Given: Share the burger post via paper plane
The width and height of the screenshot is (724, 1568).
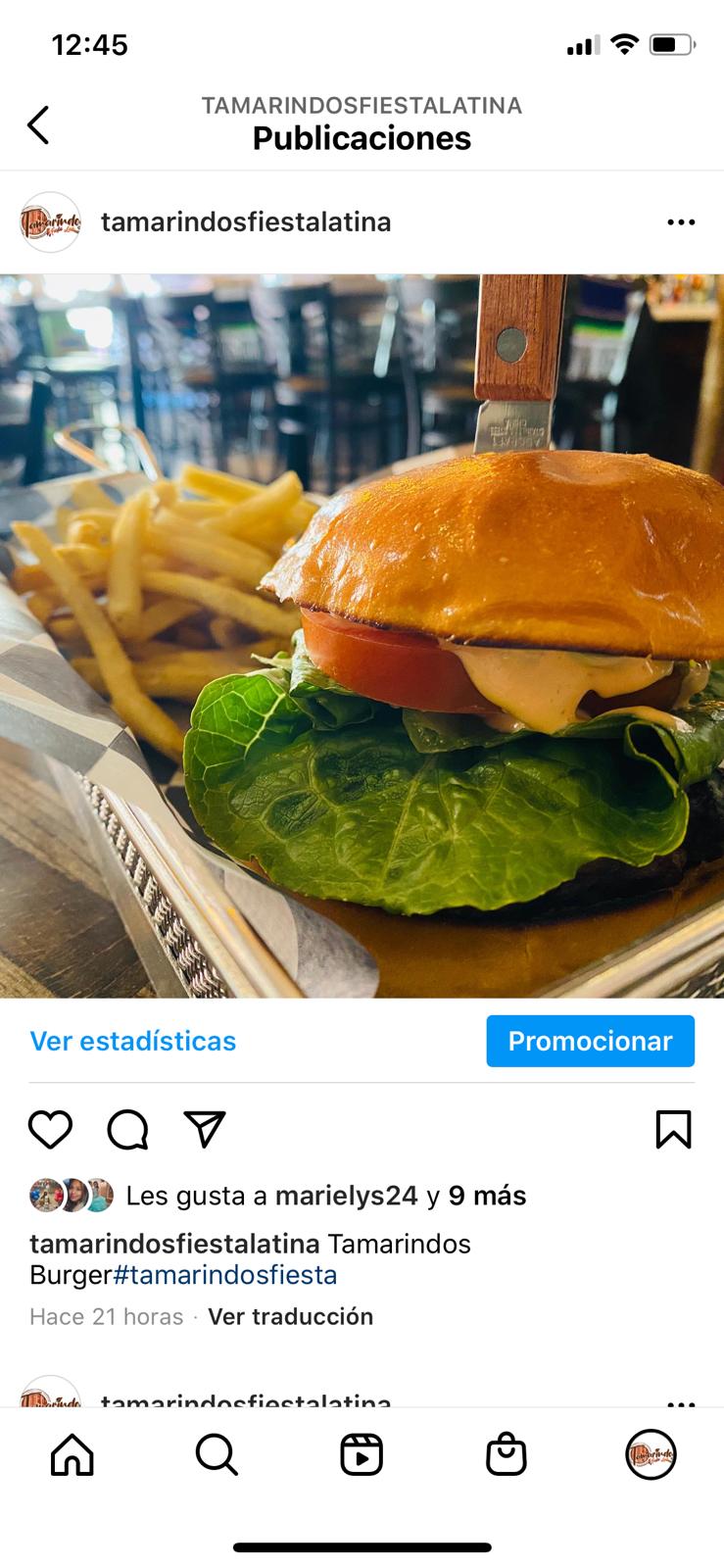Looking at the screenshot, I should [205, 1129].
